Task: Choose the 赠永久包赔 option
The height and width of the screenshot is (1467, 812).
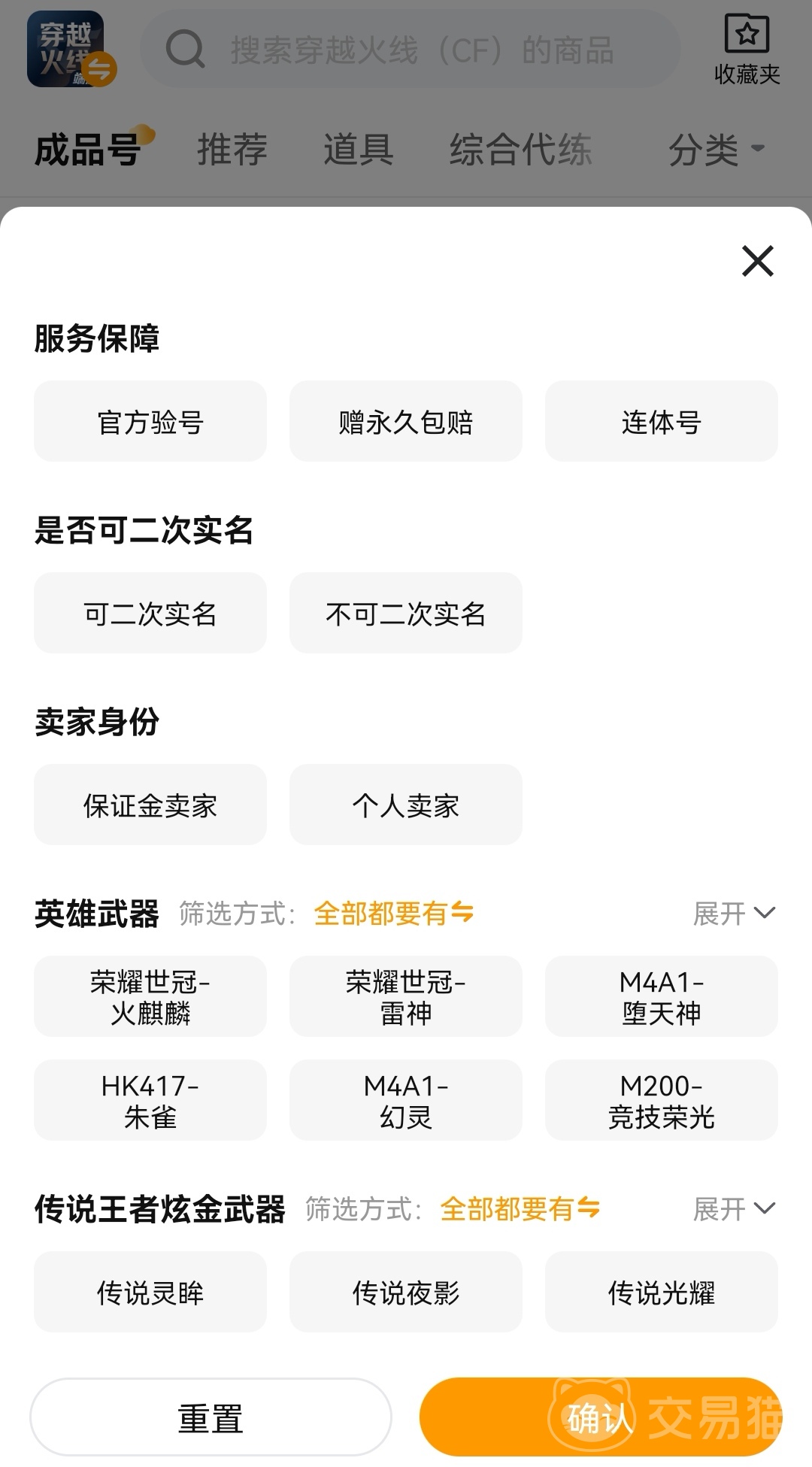Action: 406,421
